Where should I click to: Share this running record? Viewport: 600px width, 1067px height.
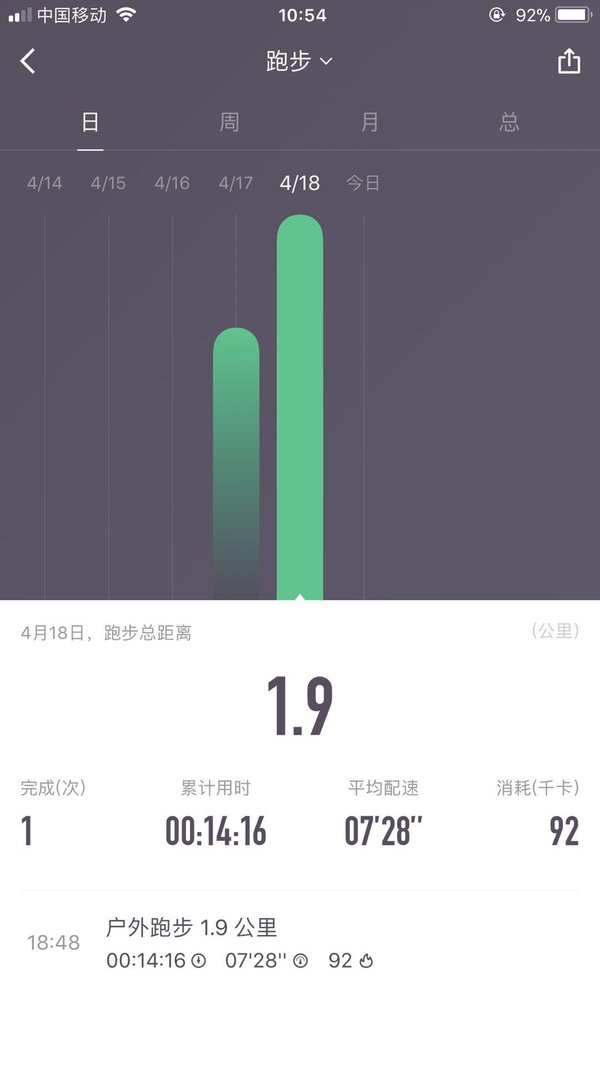click(569, 61)
